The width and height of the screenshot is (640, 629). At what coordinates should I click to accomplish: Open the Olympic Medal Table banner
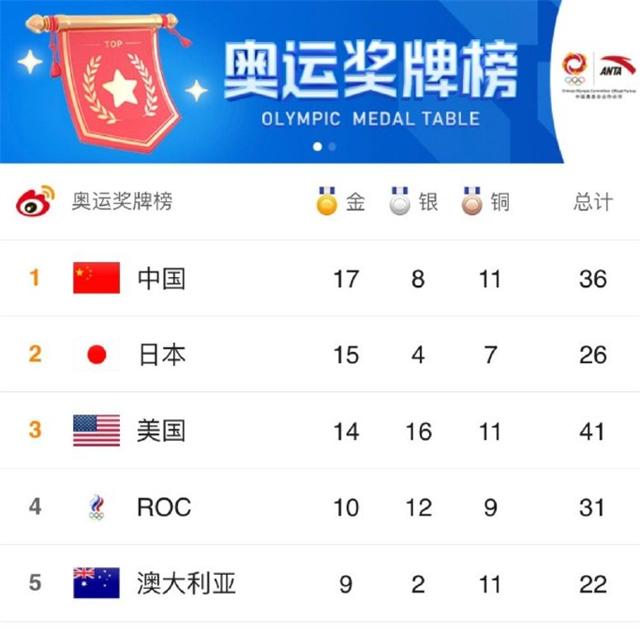point(320,80)
